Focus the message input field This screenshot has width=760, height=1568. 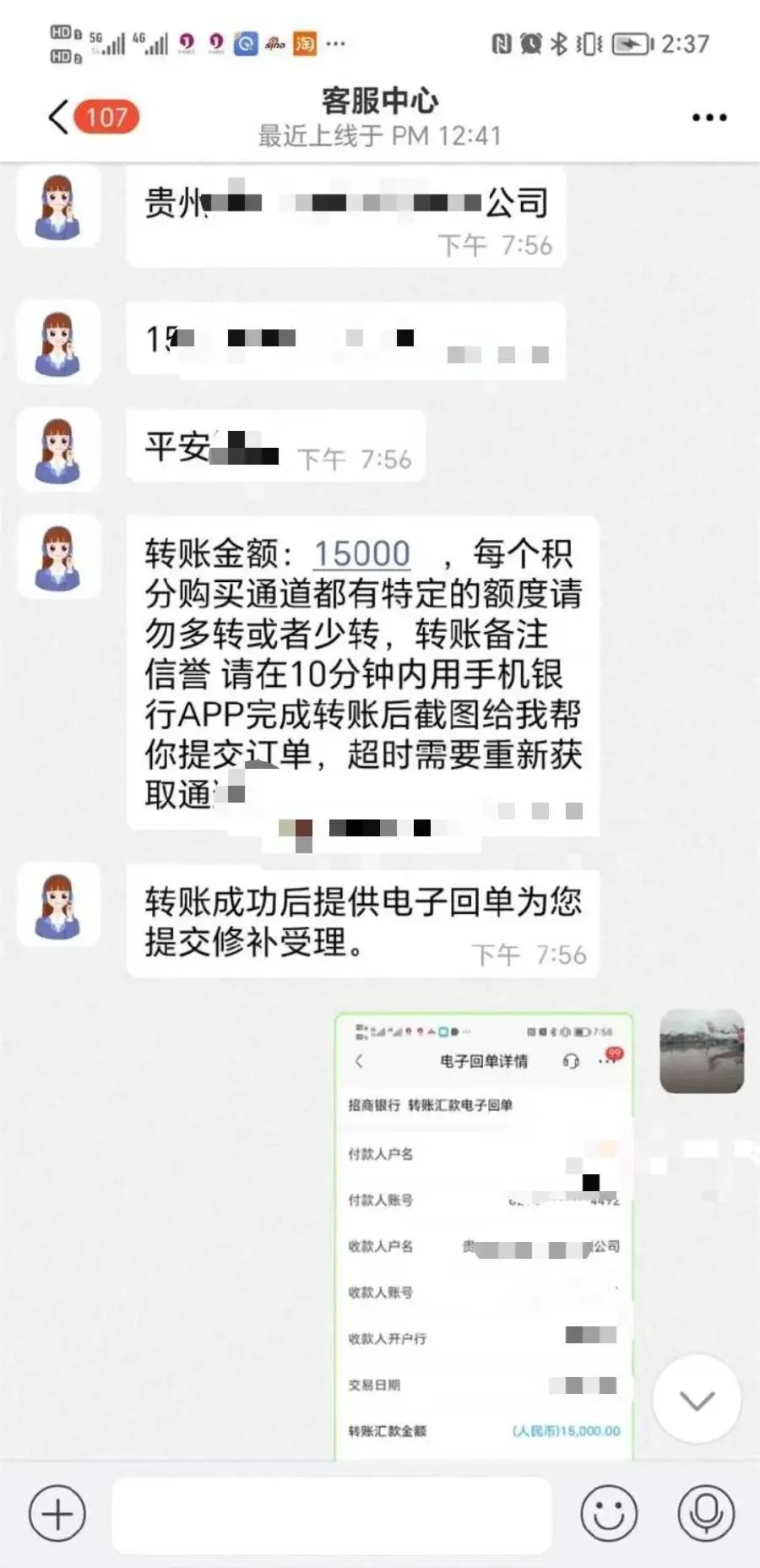pos(332,1515)
